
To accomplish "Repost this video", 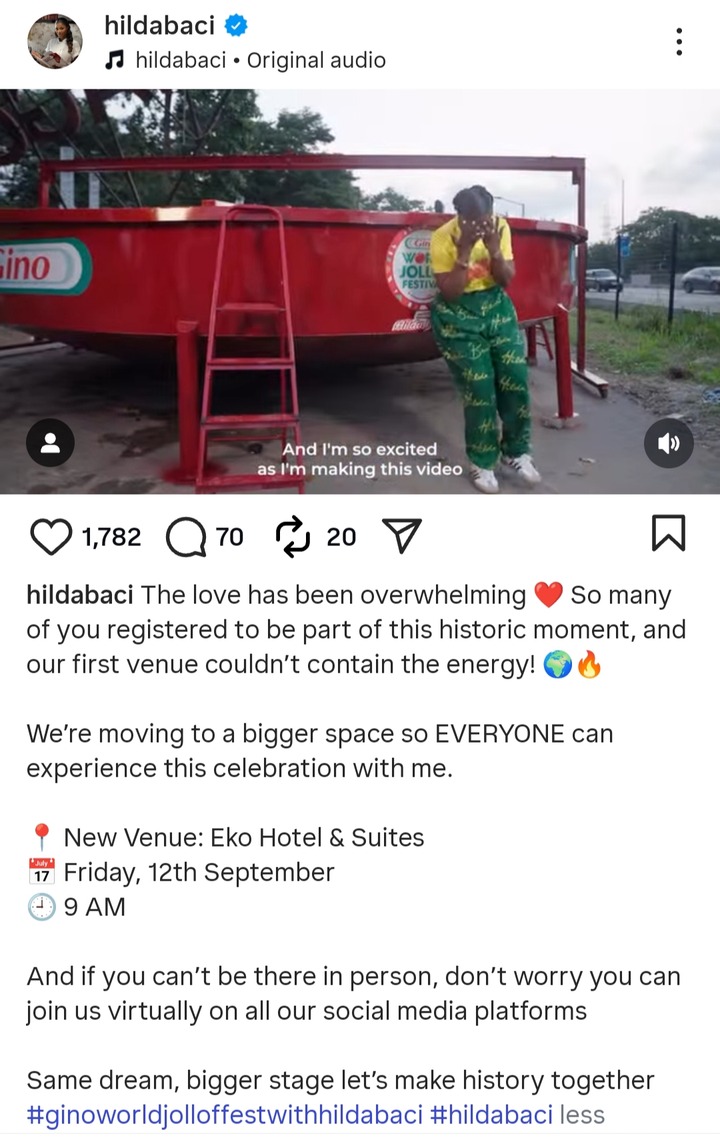I will tap(292, 537).
